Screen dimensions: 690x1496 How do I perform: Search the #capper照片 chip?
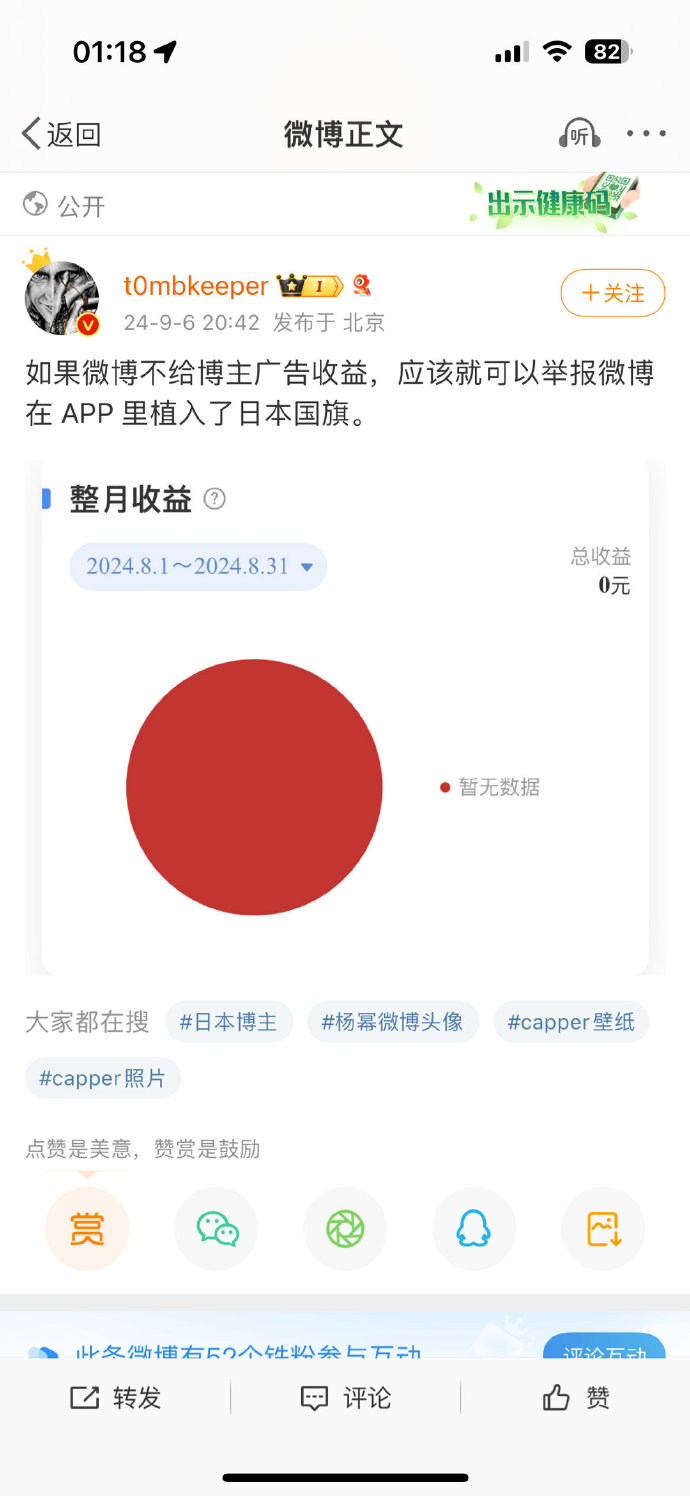coord(103,1078)
